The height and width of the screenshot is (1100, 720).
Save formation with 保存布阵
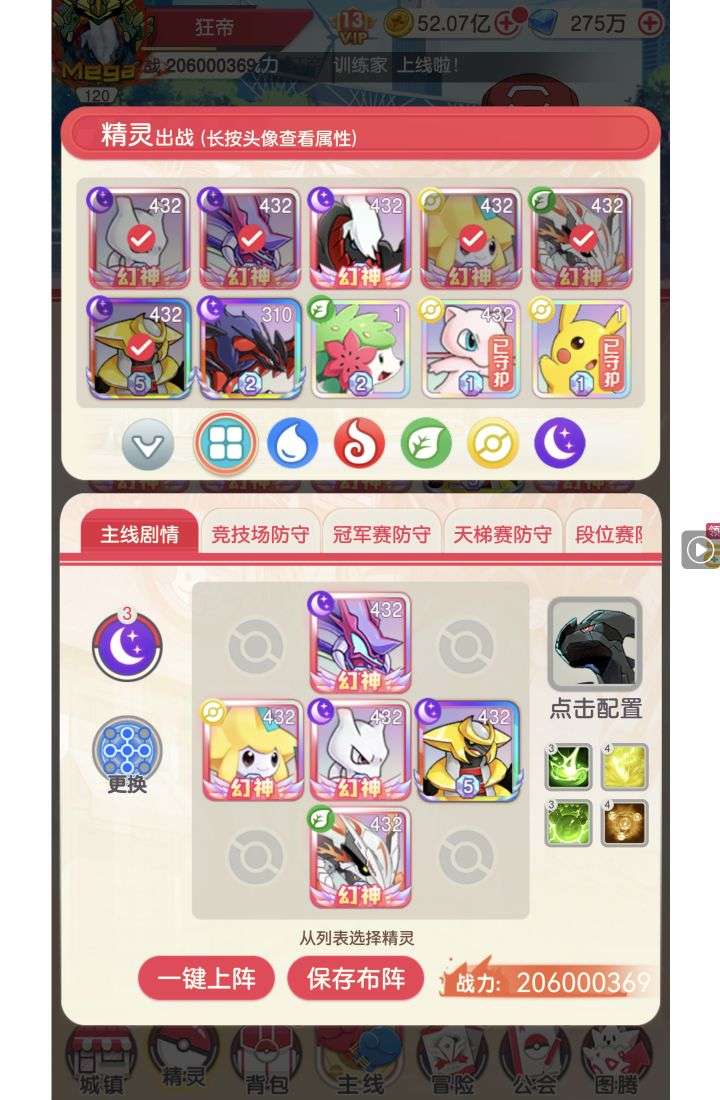click(356, 978)
